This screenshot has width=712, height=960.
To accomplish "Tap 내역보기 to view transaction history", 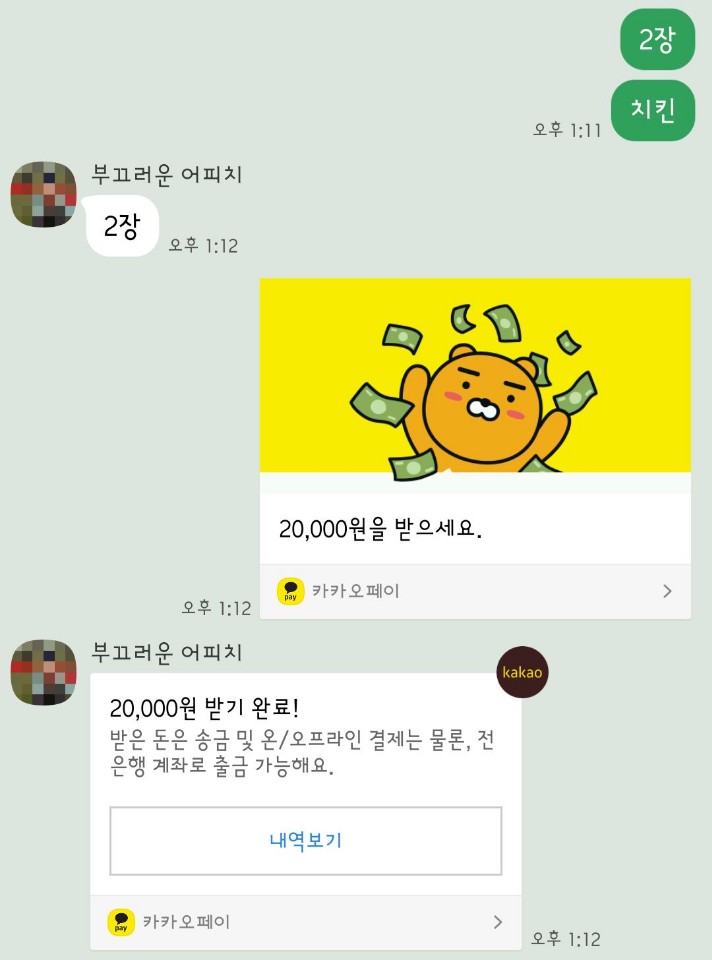I will [305, 840].
